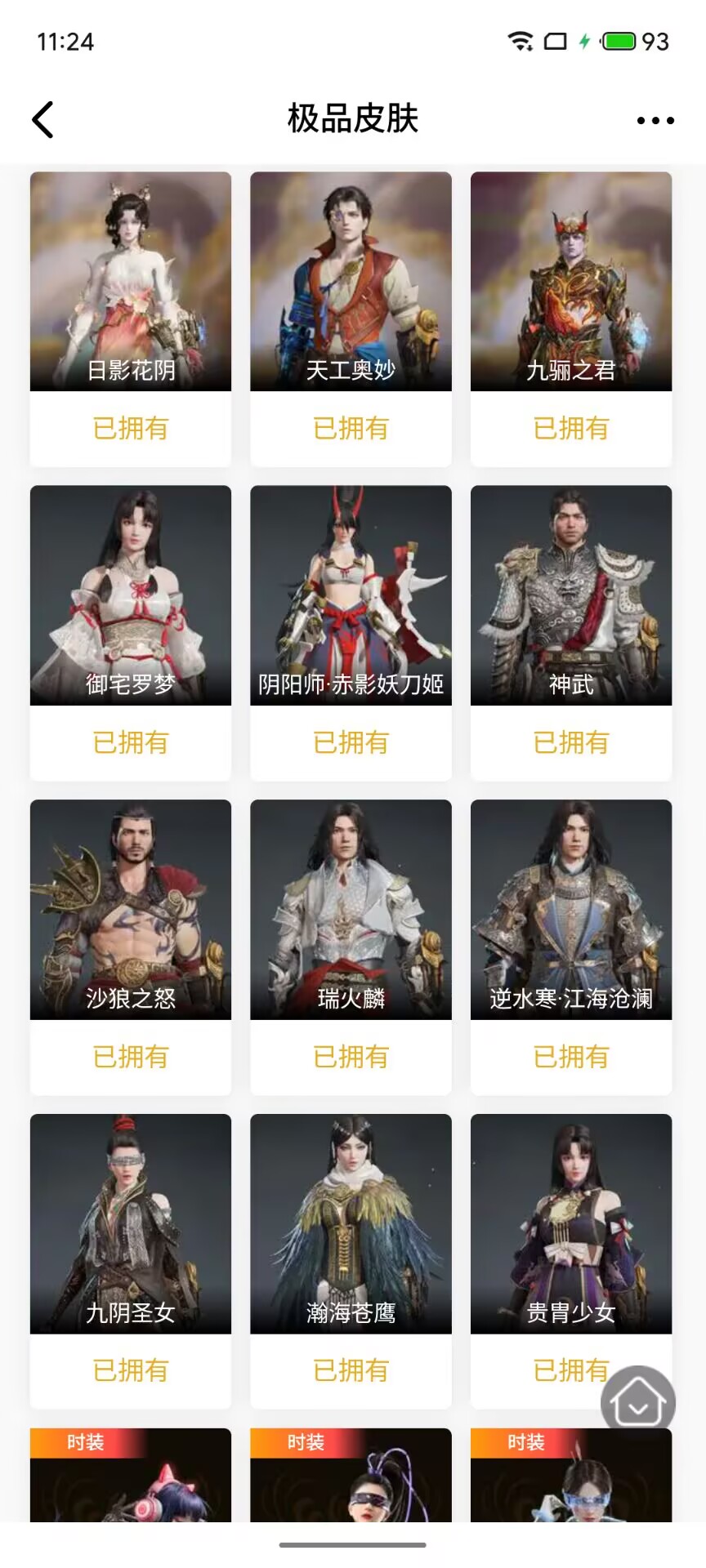The image size is (706, 1568).
Task: Open the more options menu (three dots)
Action: pyautogui.click(x=655, y=119)
